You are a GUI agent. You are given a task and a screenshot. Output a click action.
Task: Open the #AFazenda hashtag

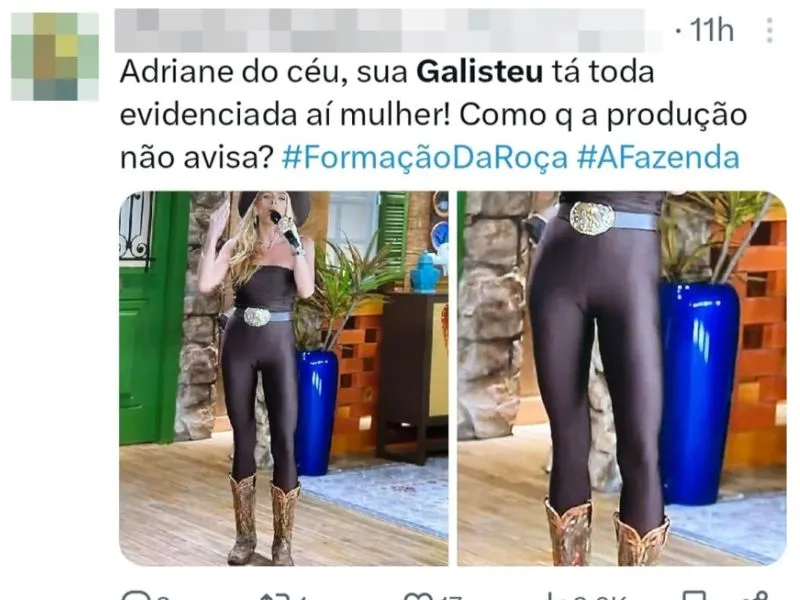[x=658, y=157]
